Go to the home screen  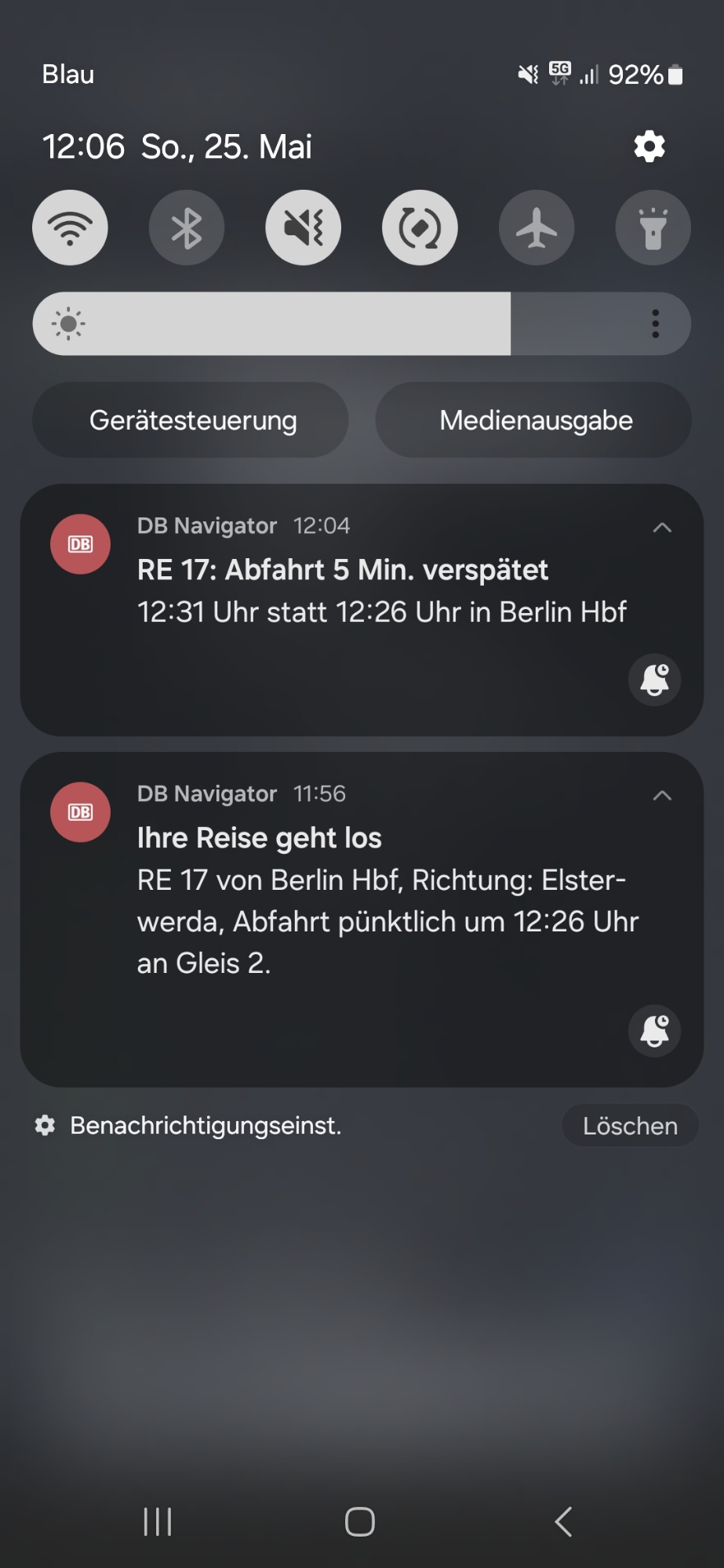[360, 1522]
